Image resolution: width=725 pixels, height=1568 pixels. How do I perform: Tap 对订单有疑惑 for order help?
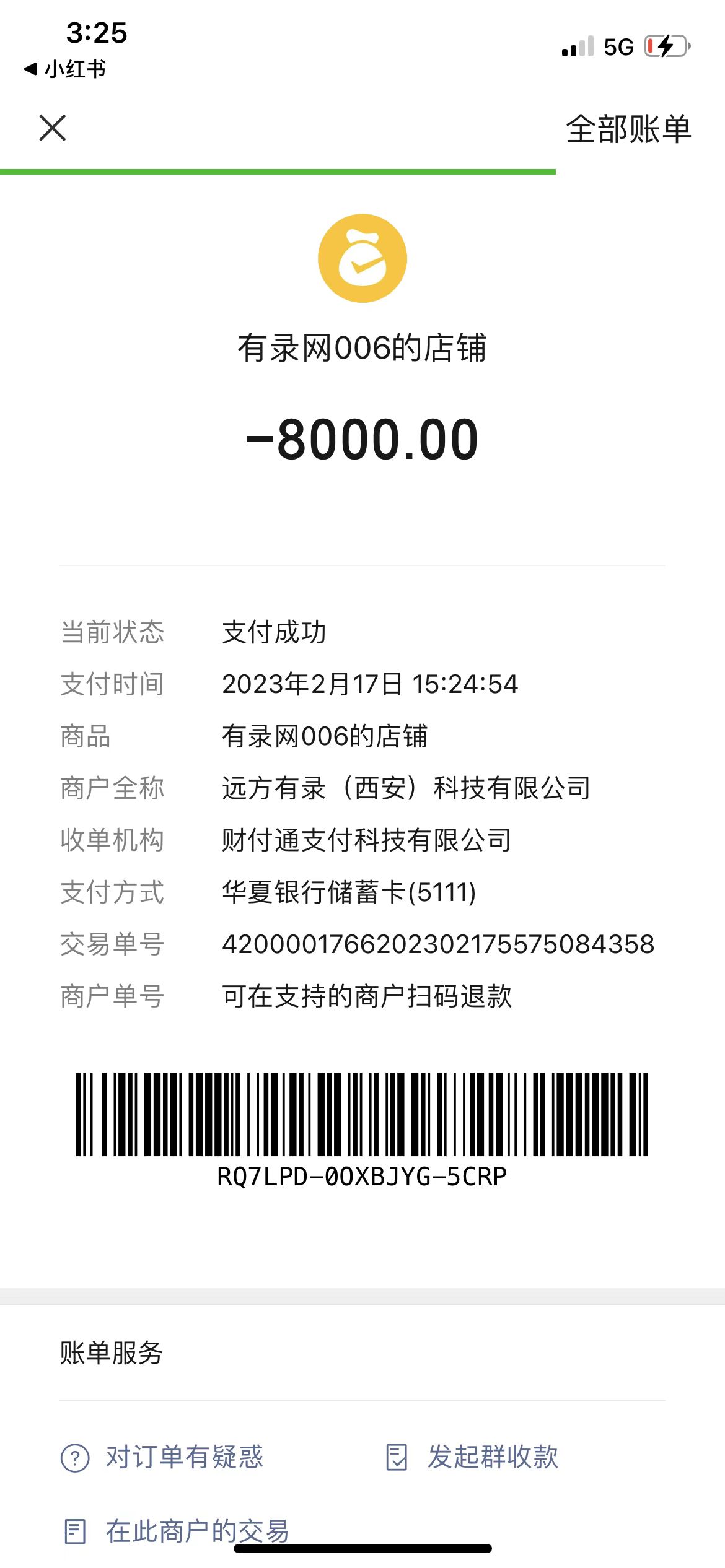coord(162,1457)
